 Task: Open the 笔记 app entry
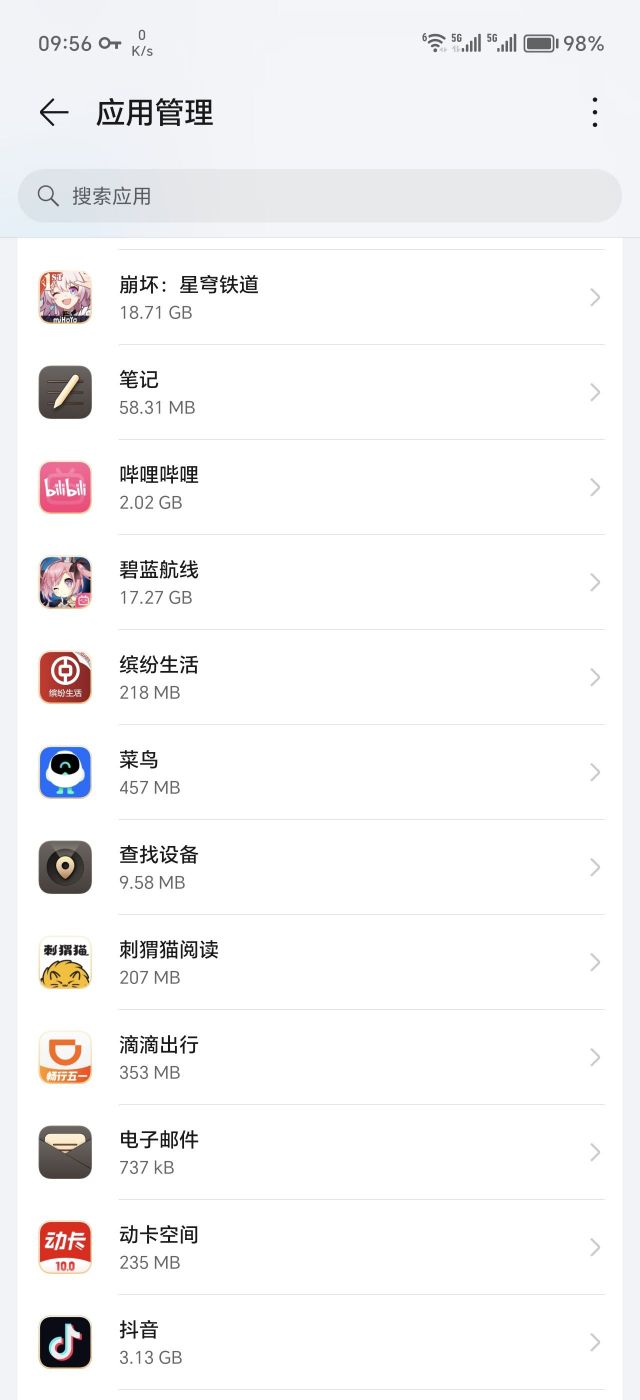click(320, 392)
